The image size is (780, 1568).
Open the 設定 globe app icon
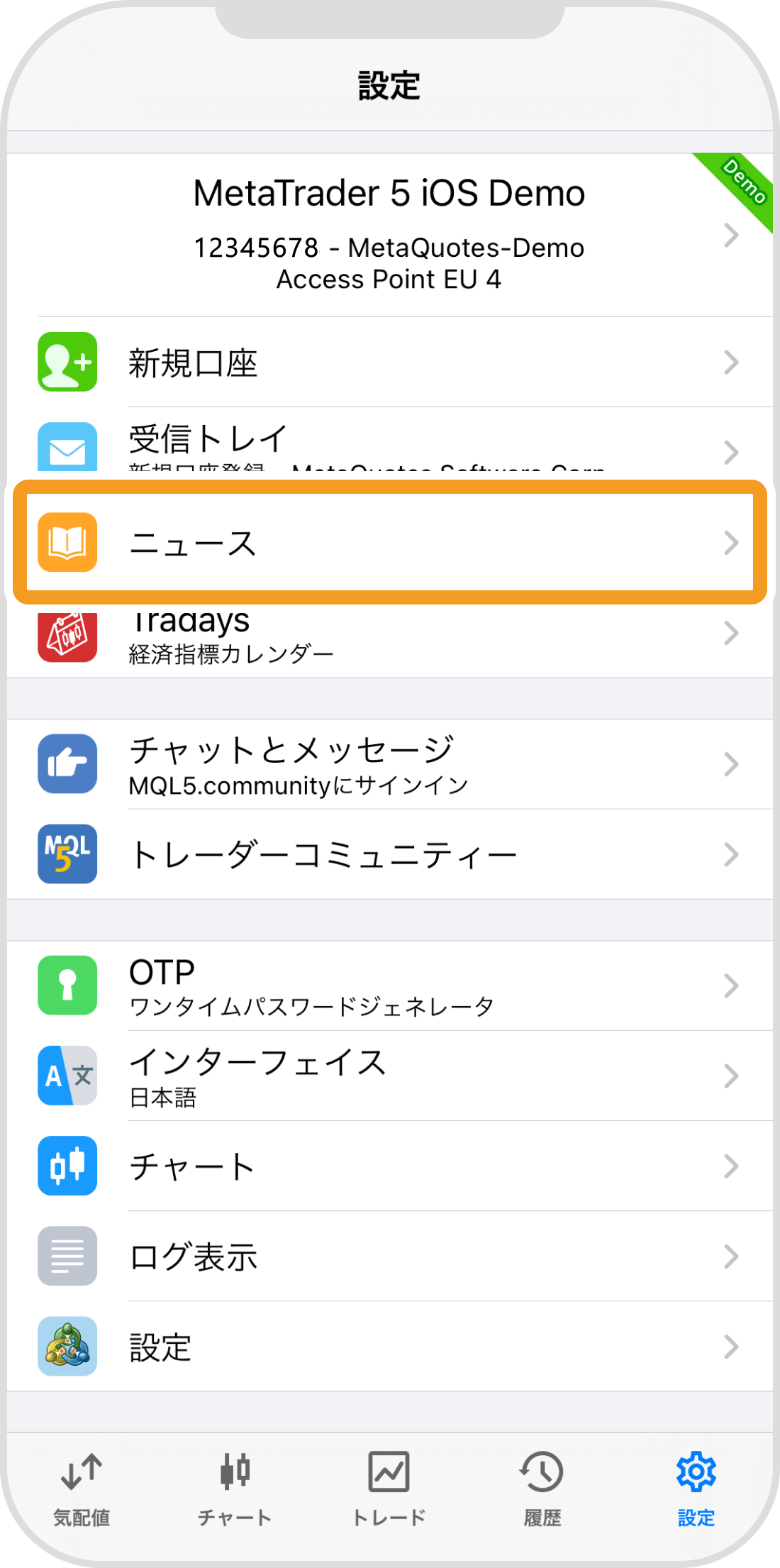tap(67, 1347)
